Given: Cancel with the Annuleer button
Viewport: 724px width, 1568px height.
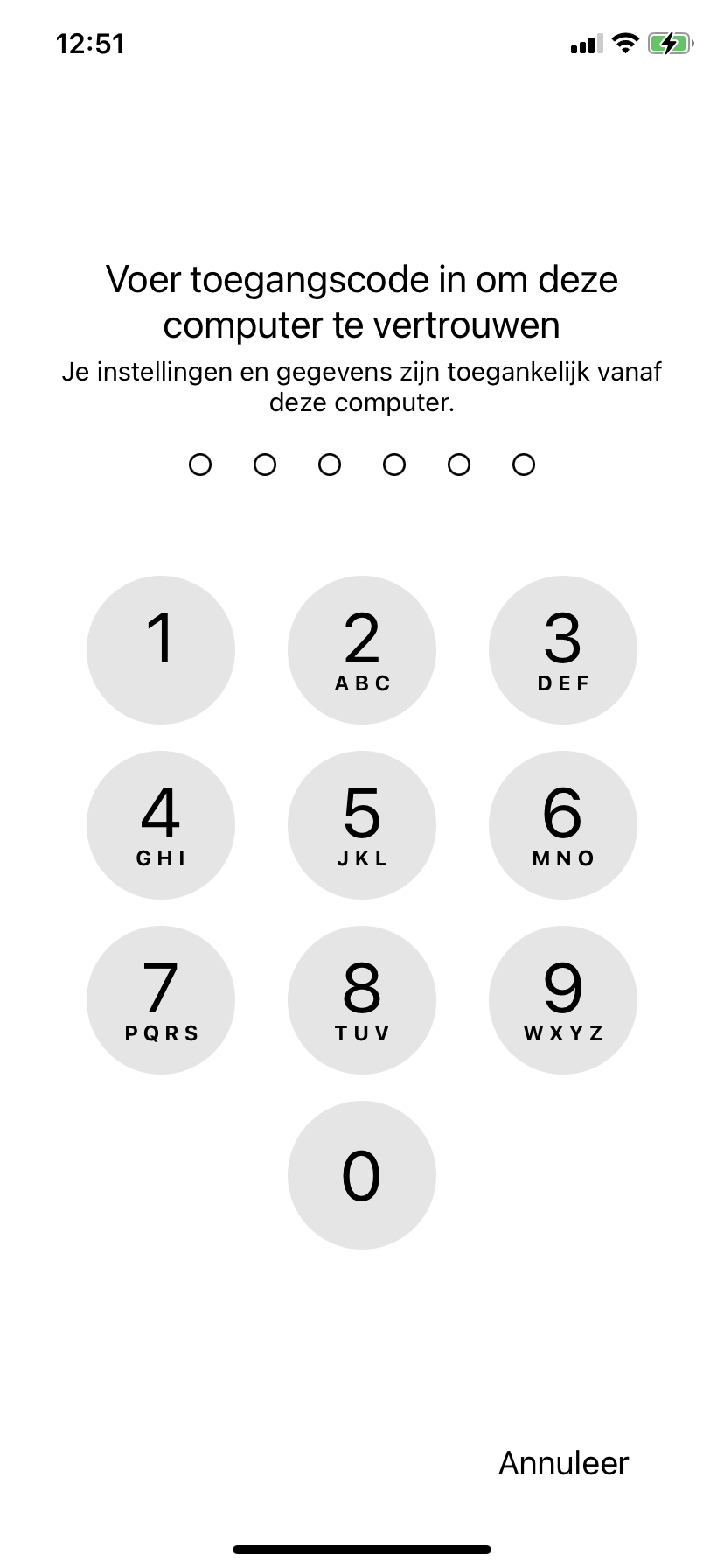Looking at the screenshot, I should click(x=563, y=1463).
